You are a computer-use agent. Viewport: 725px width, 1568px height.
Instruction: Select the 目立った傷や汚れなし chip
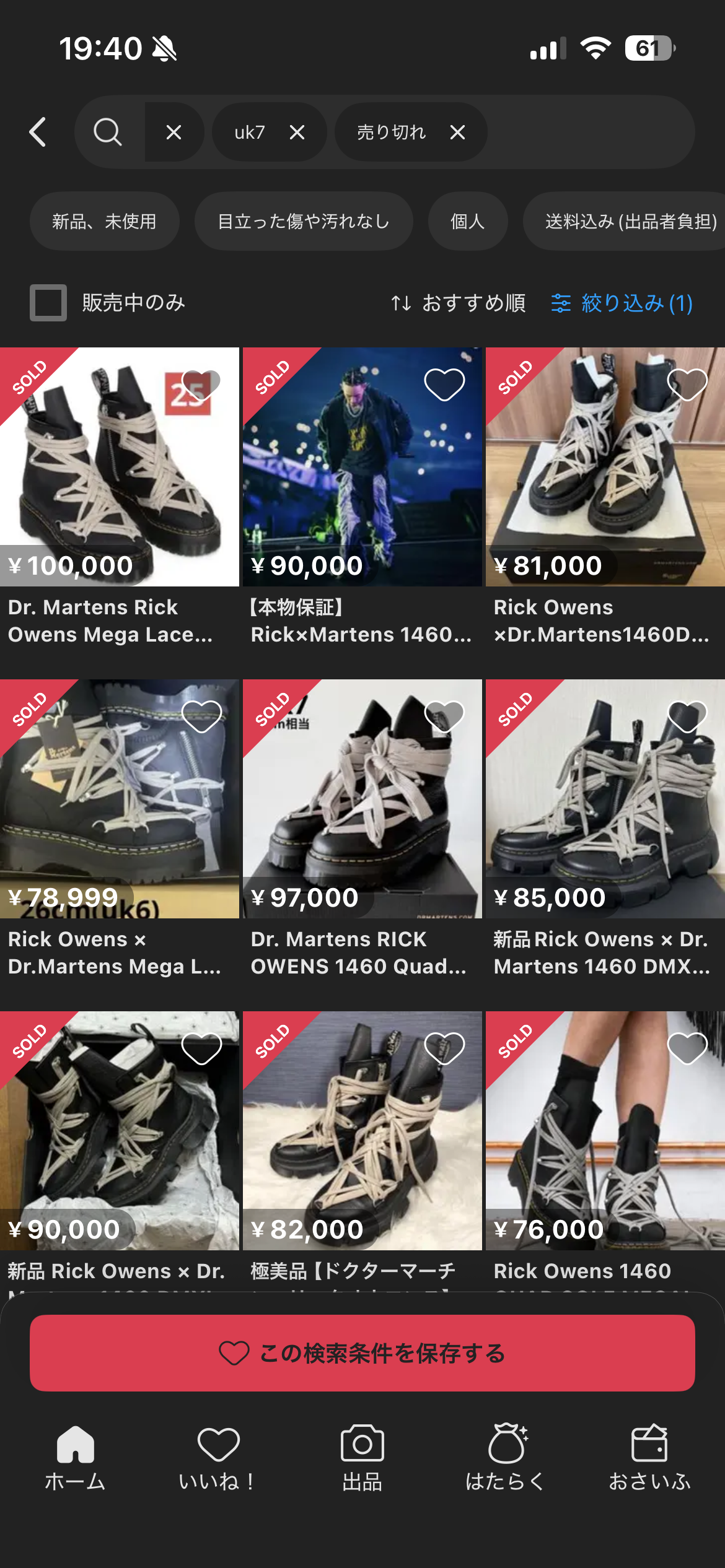(x=304, y=221)
